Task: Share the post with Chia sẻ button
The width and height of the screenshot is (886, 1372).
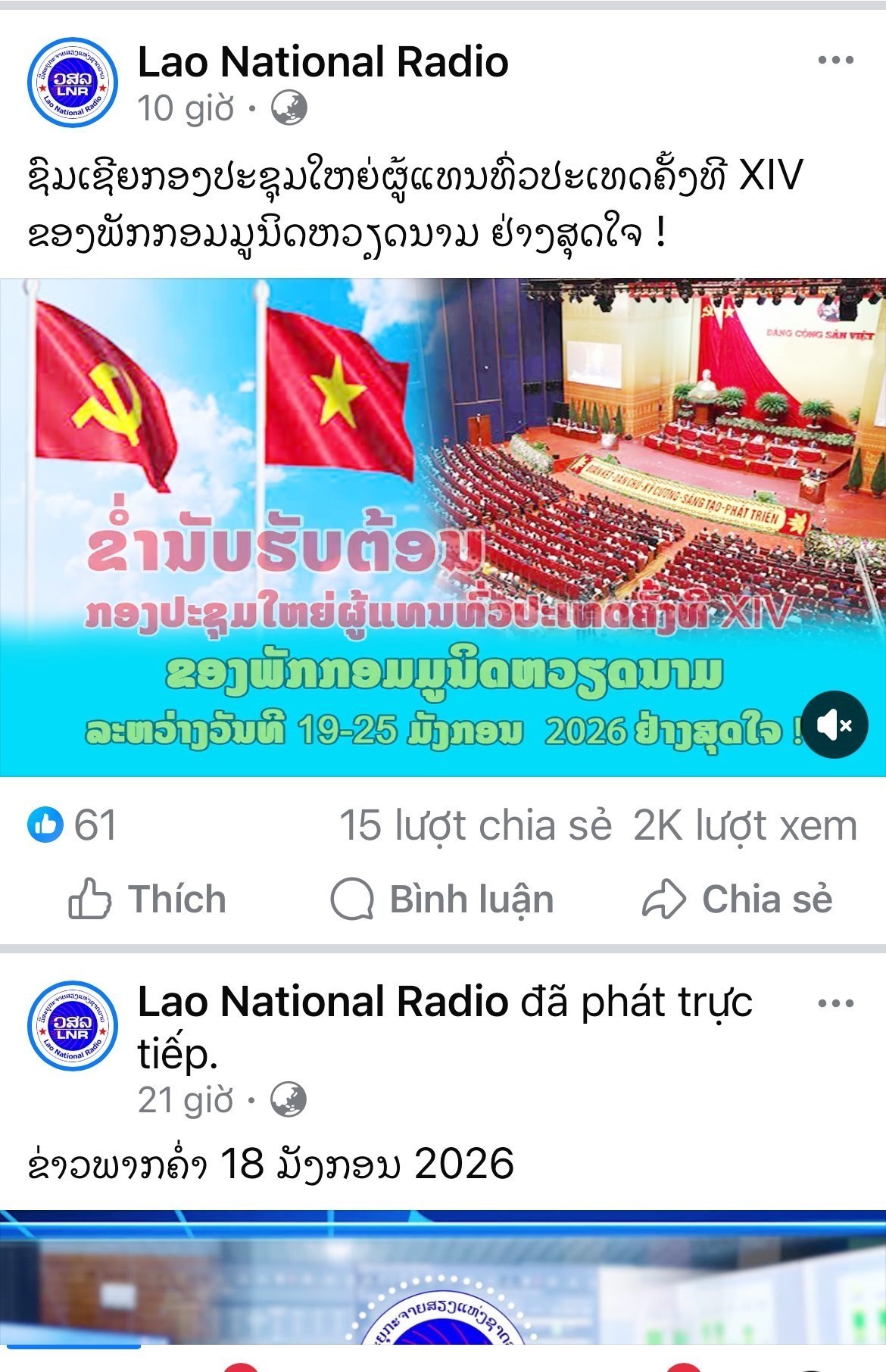Action: pos(738,900)
